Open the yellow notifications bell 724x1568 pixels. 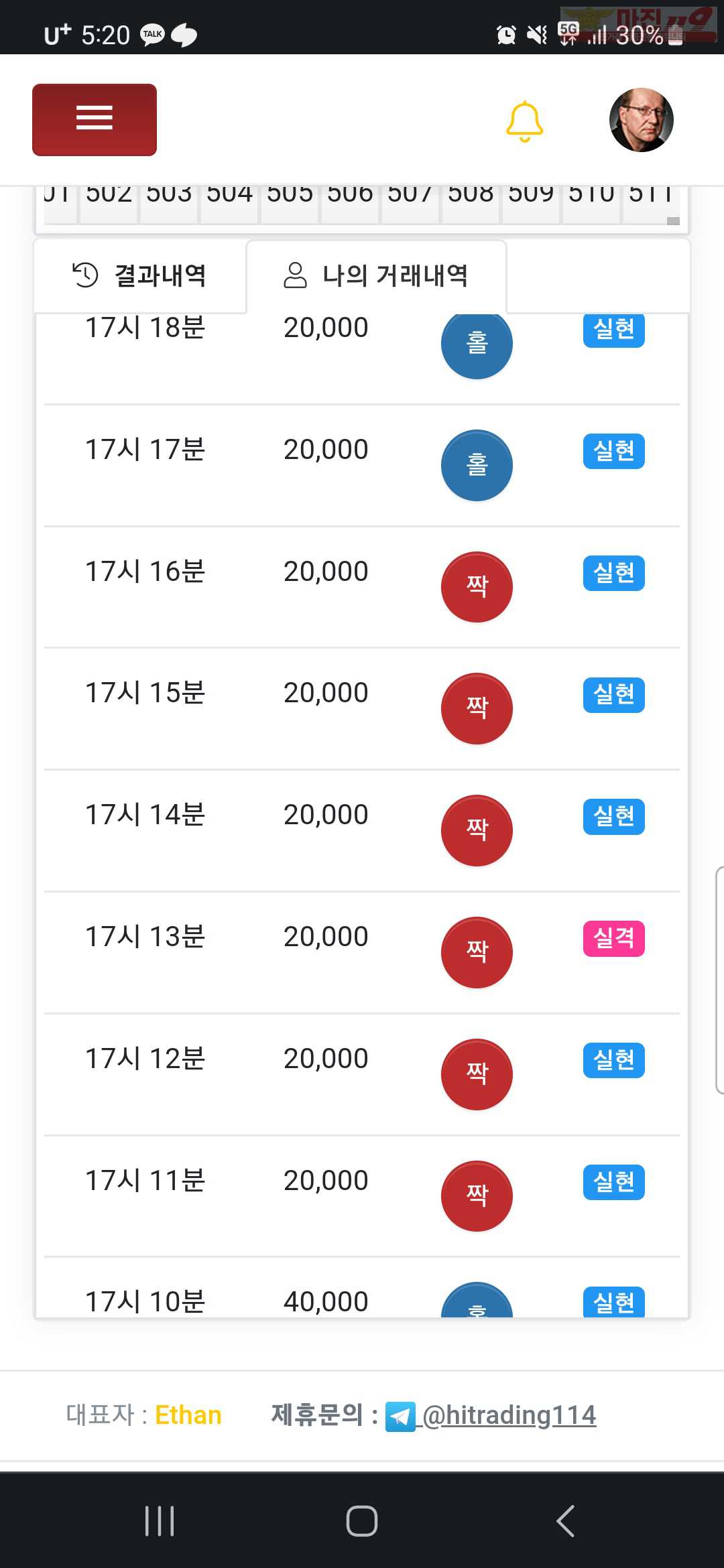(x=524, y=121)
